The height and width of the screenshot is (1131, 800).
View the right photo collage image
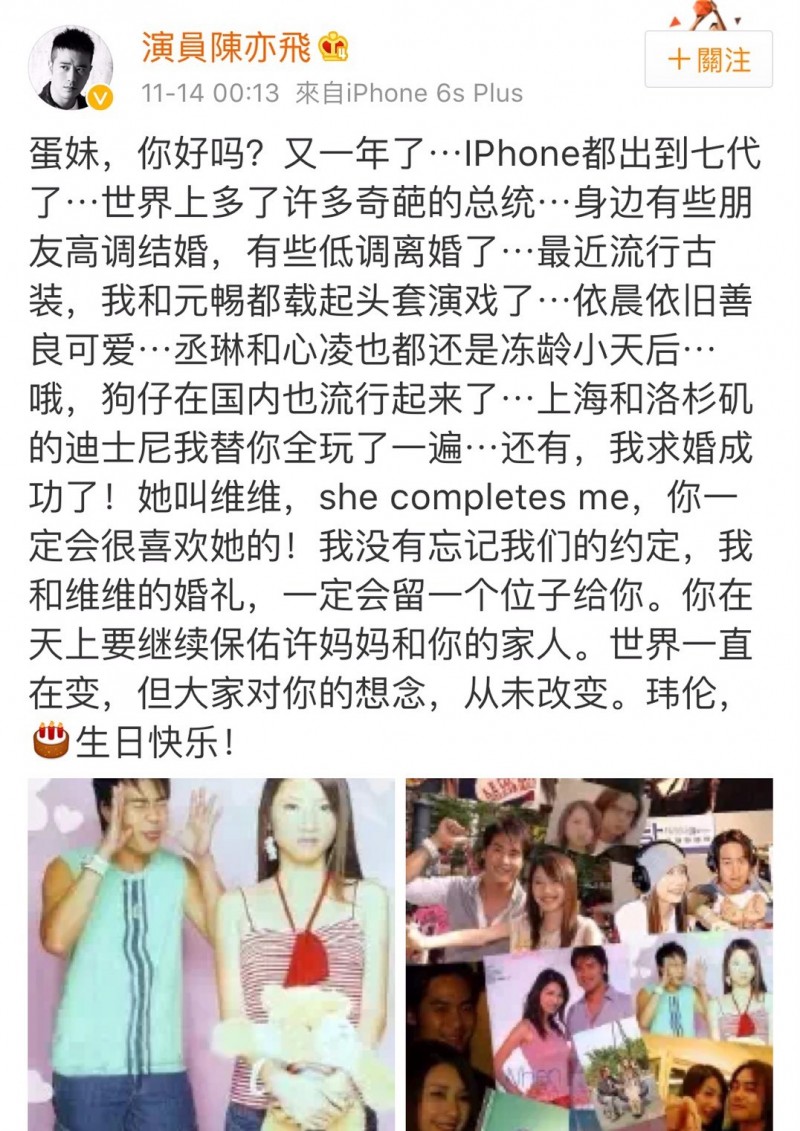589,954
